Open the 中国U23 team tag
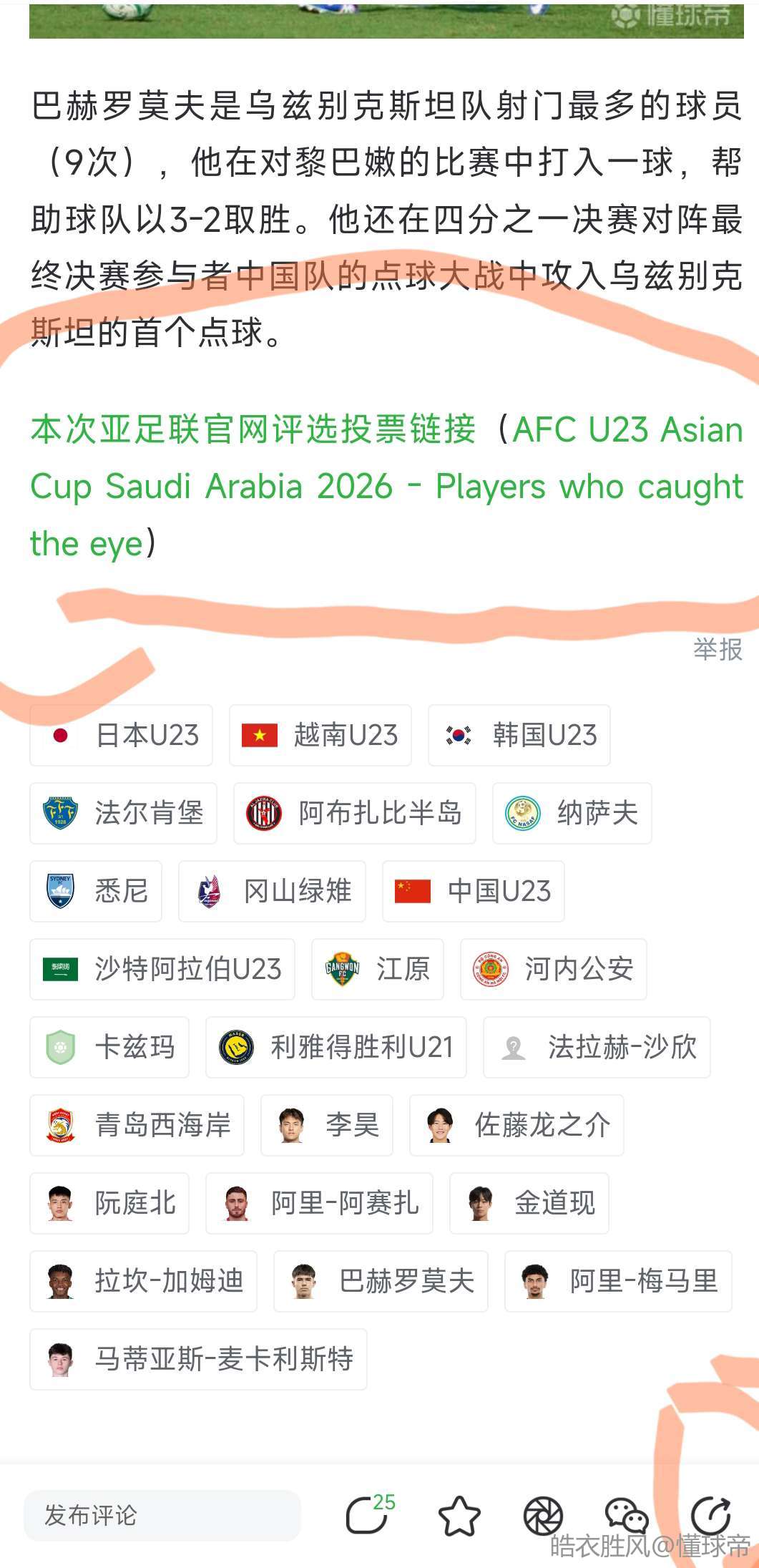 [473, 891]
